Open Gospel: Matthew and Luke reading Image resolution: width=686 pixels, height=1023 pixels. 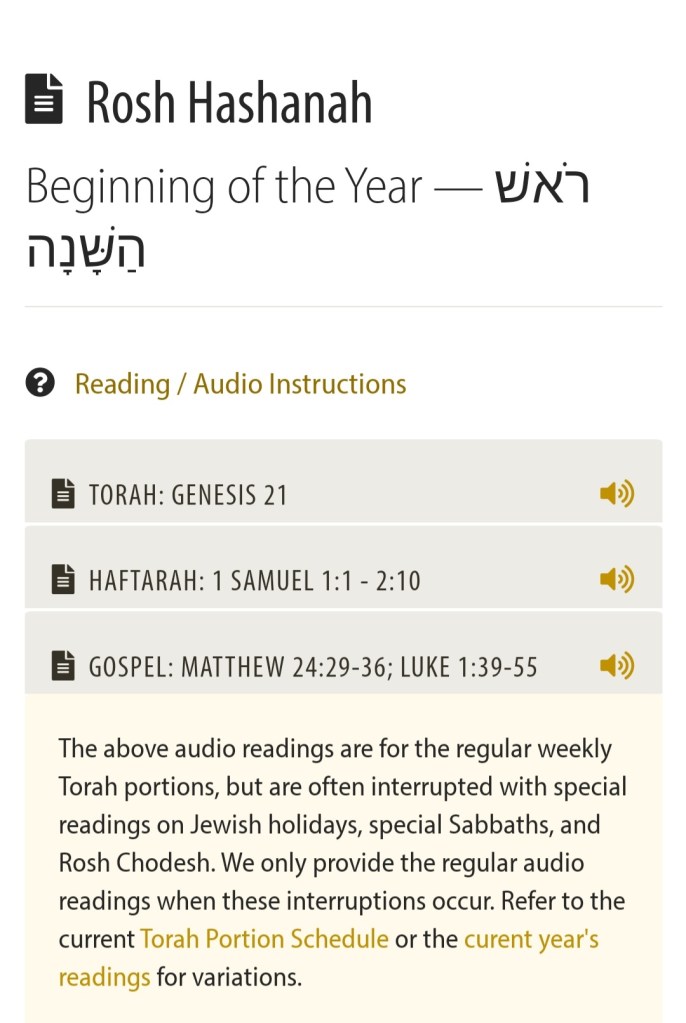coord(312,667)
